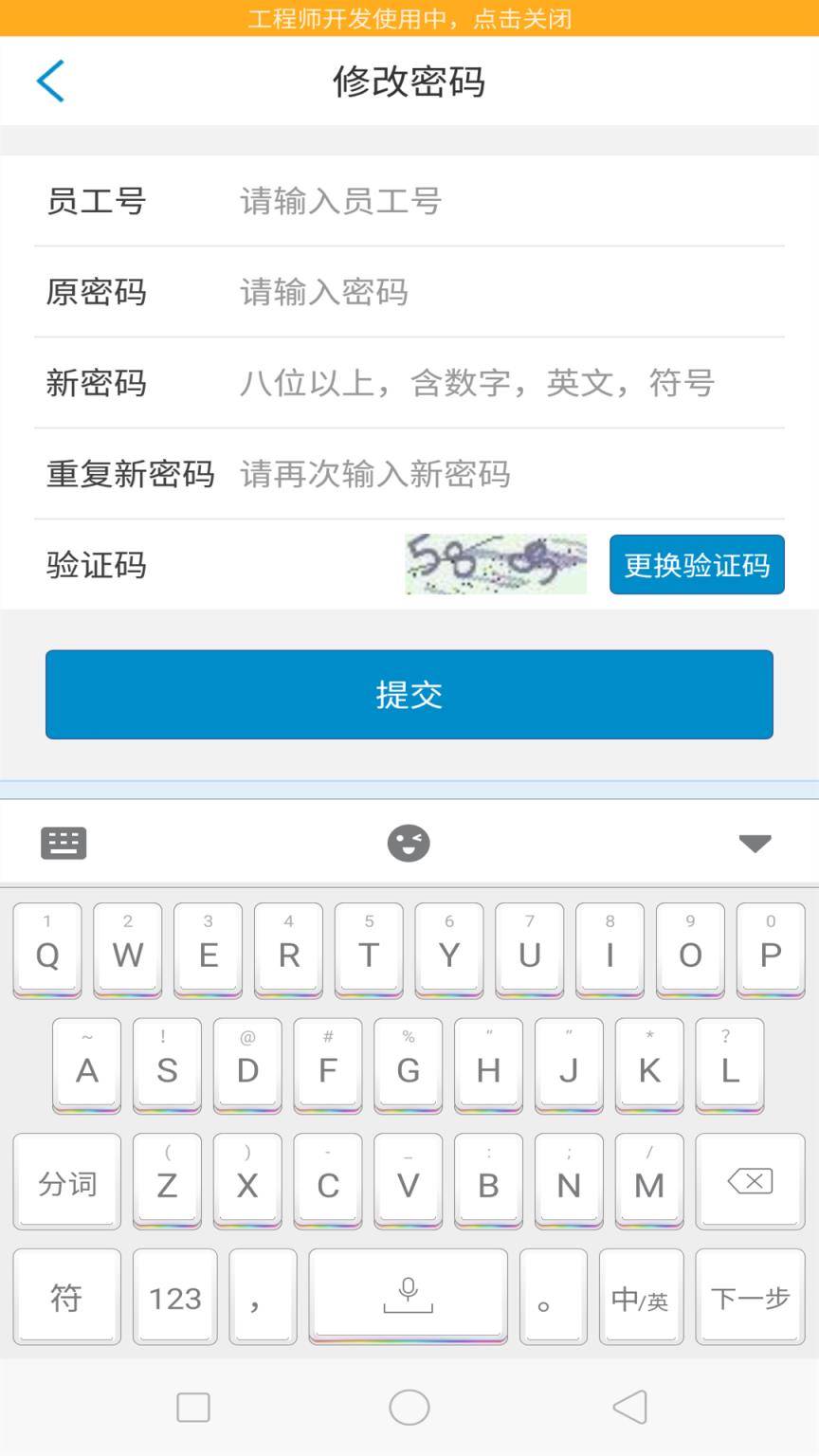Open recent apps with the square navigation key
Image resolution: width=819 pixels, height=1456 pixels.
point(192,1409)
